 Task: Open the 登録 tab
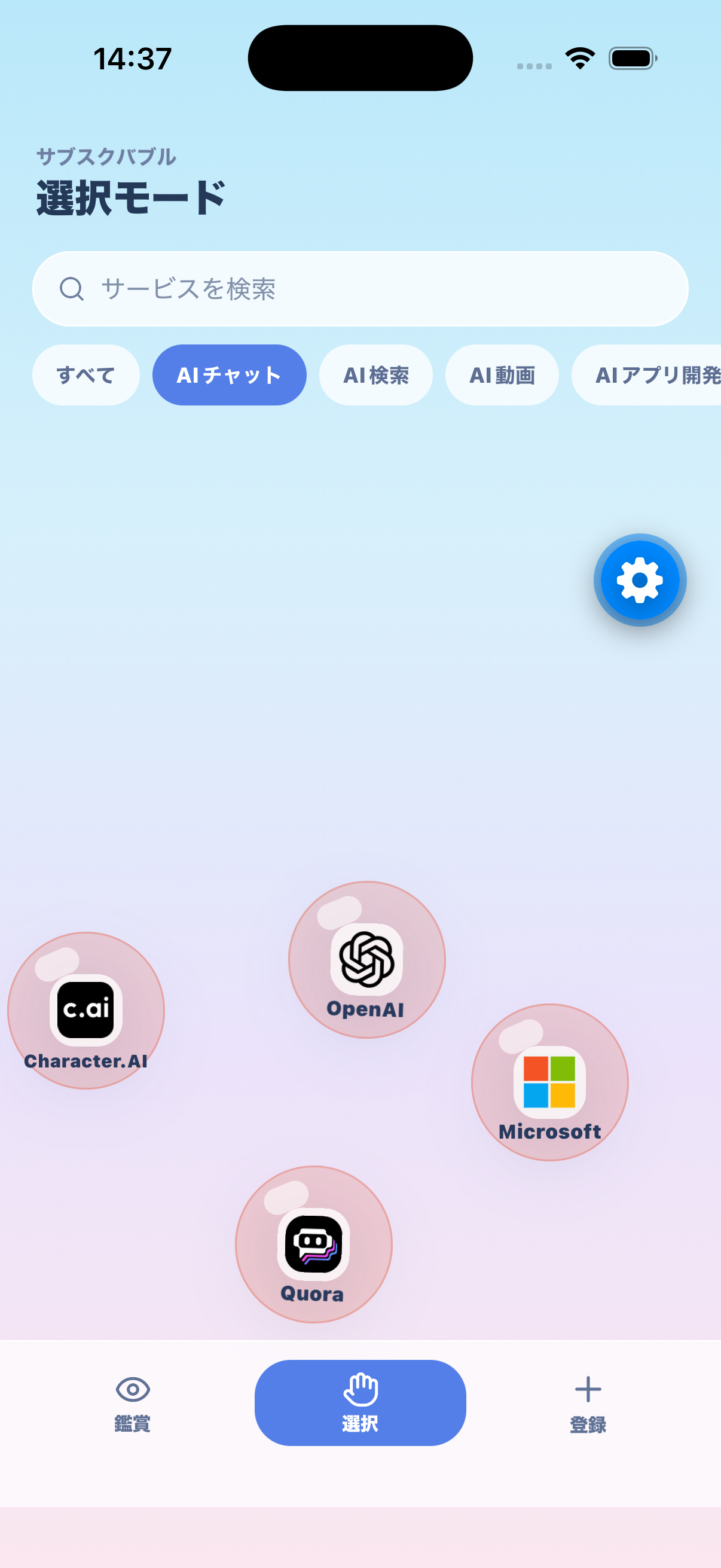point(588,1403)
